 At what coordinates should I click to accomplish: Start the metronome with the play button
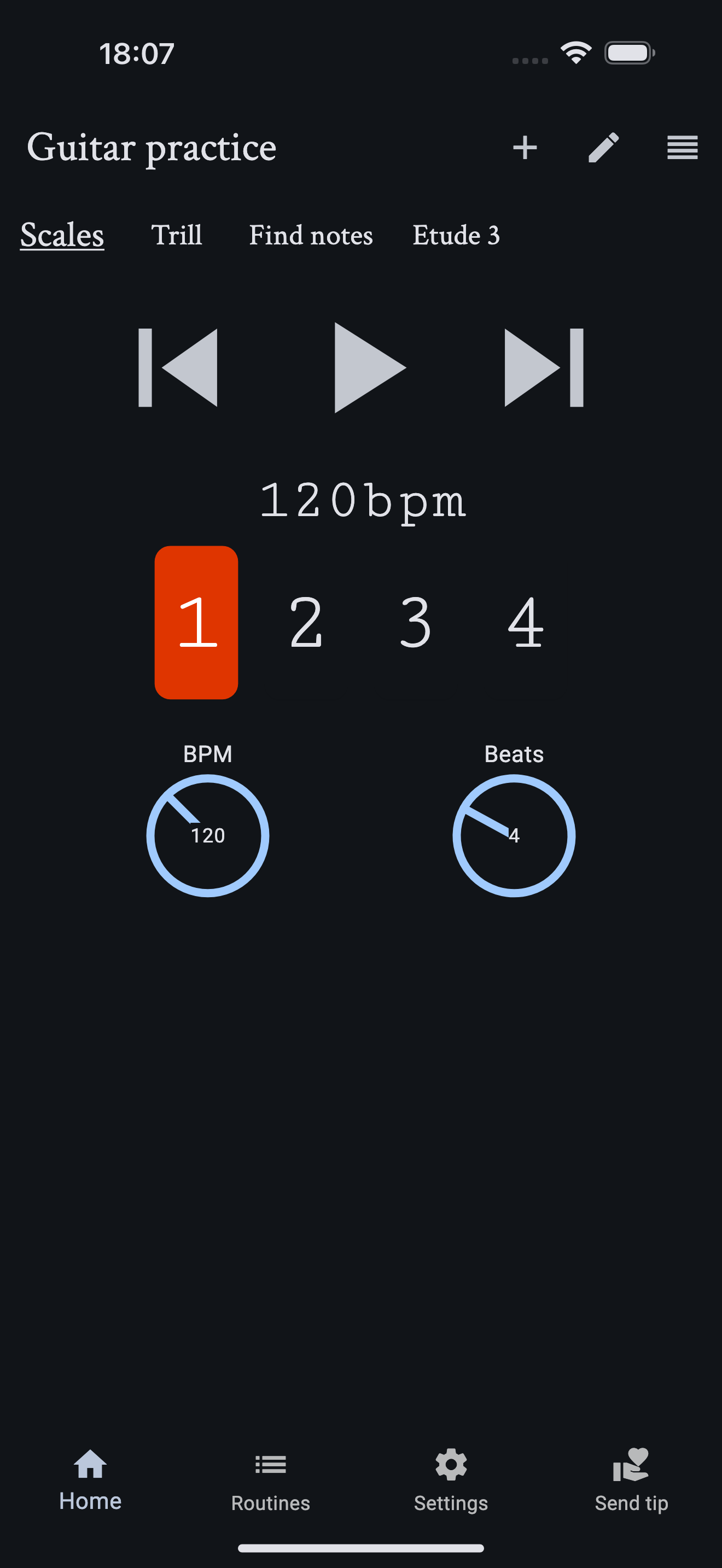click(x=368, y=367)
